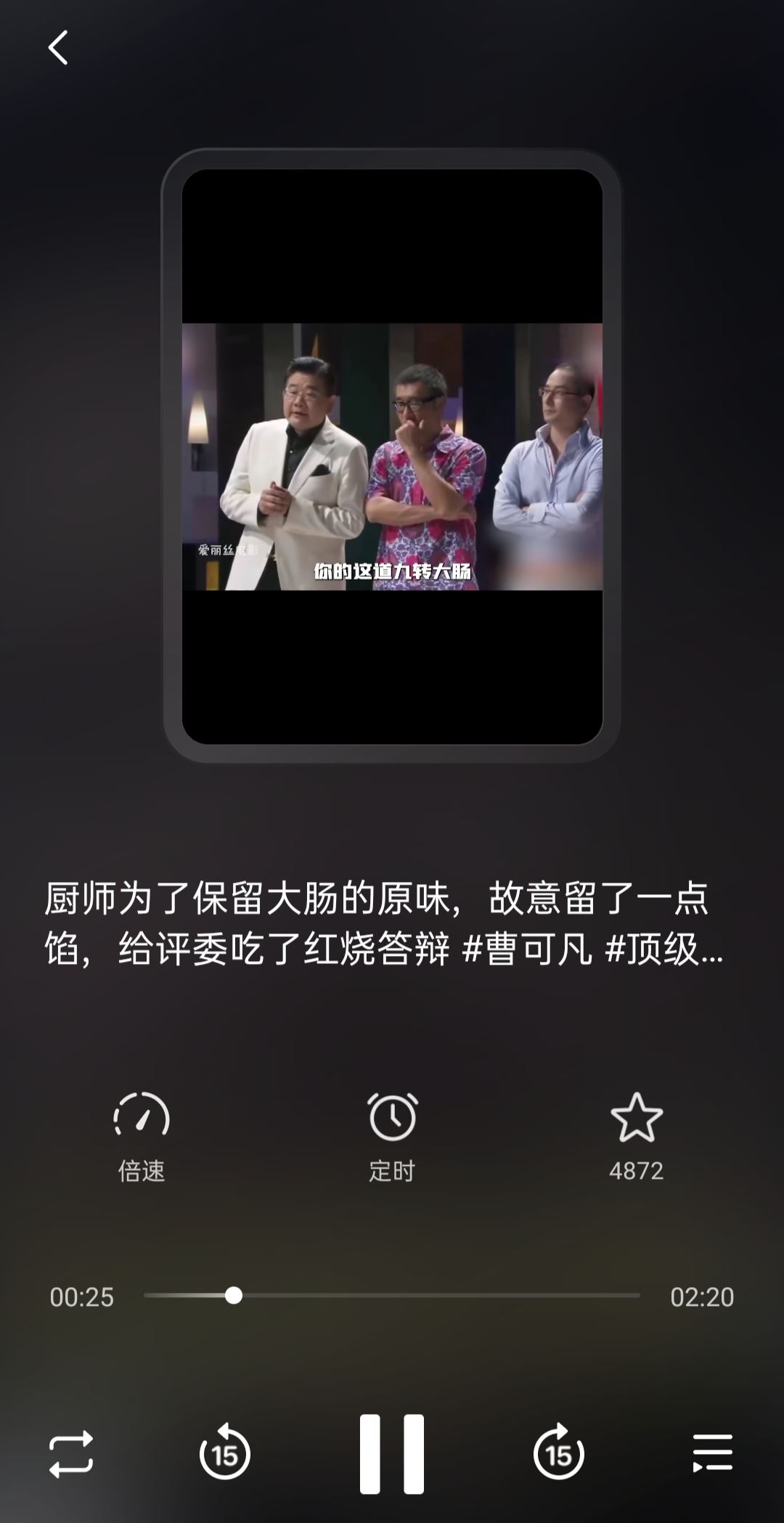Open speed options via 倍速 label
Screen dimensions: 784x1523
click(142, 1167)
